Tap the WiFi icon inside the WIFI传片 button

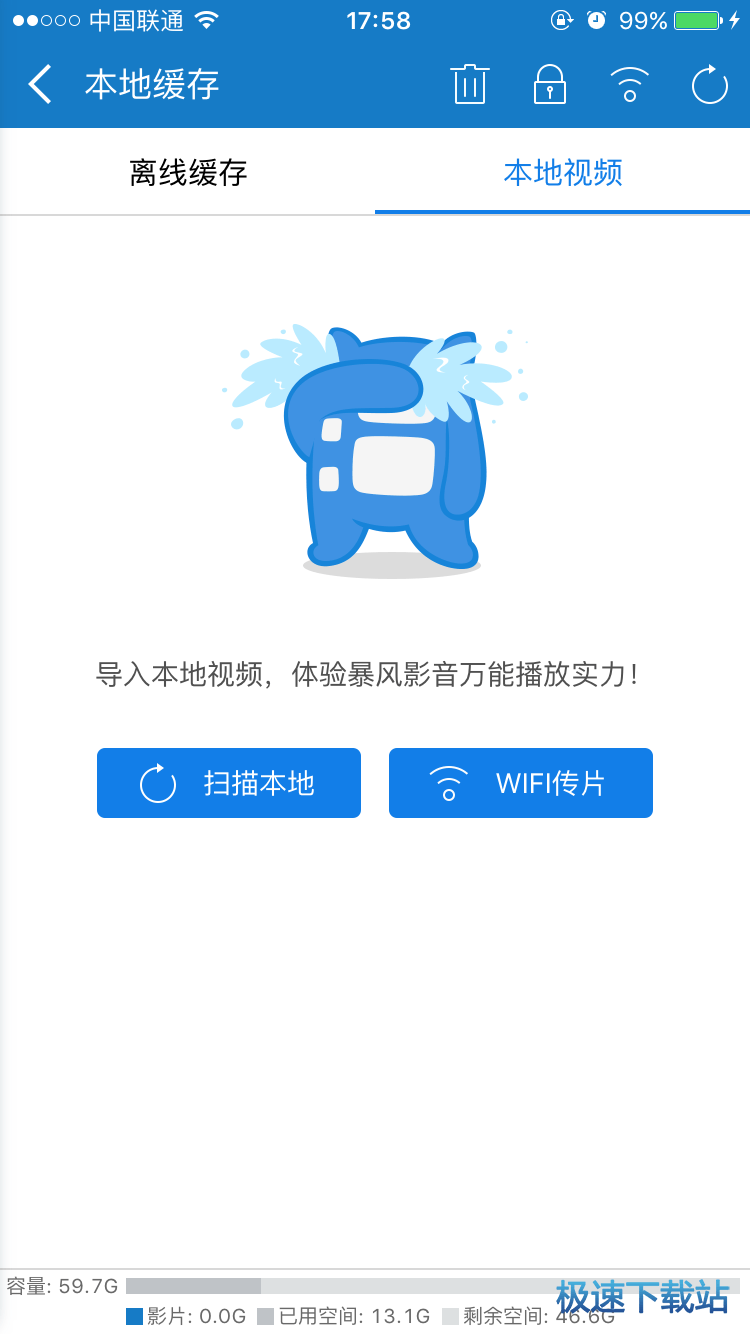[x=449, y=783]
